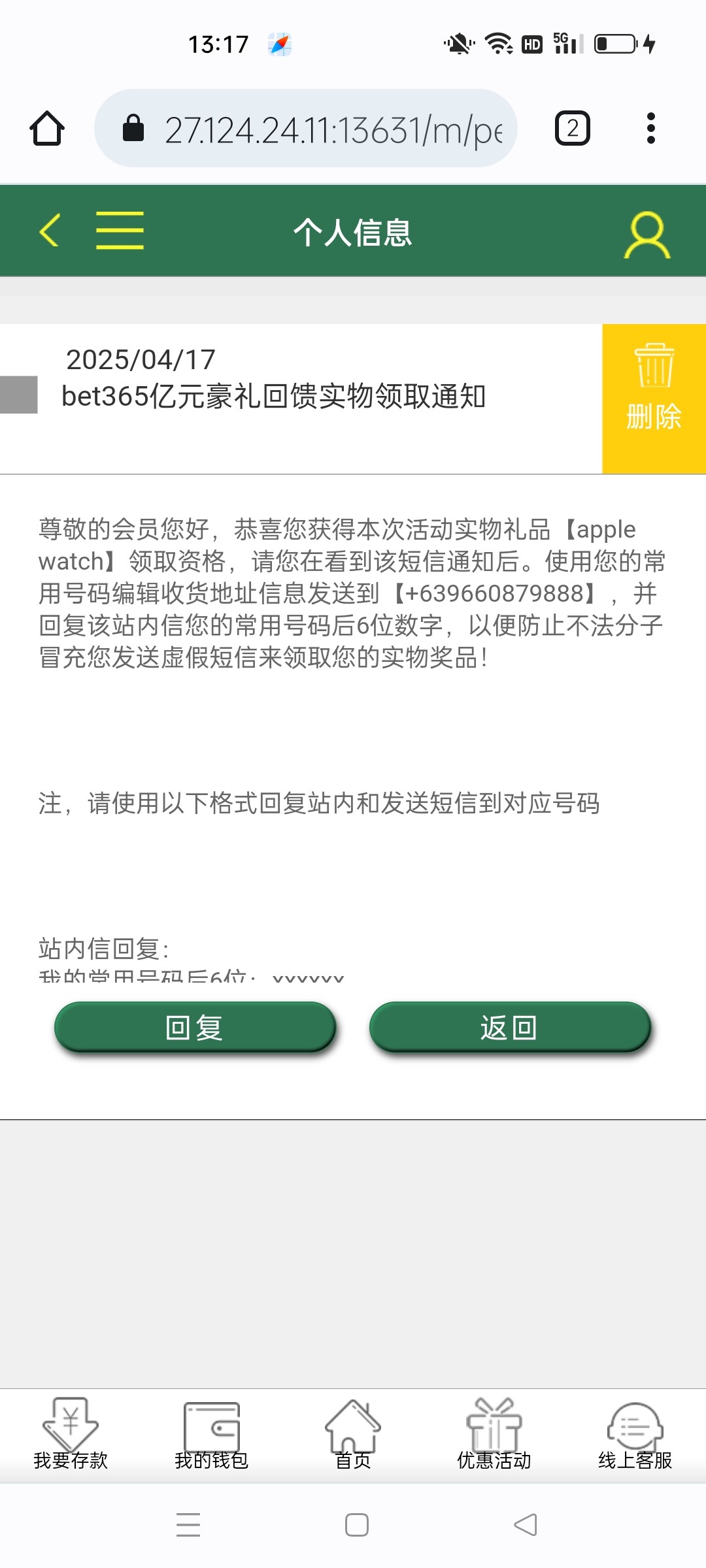Open the hamburger drawer menu
Screen dimensions: 706x1568
pos(120,231)
